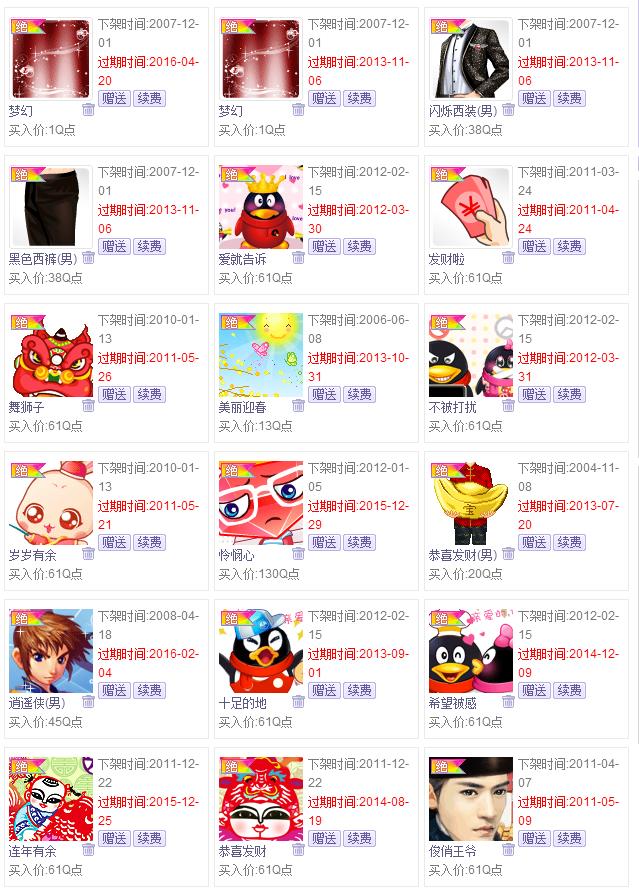Tap 赠送 for 闪烁西装(男)
The image size is (639, 892).
(534, 98)
